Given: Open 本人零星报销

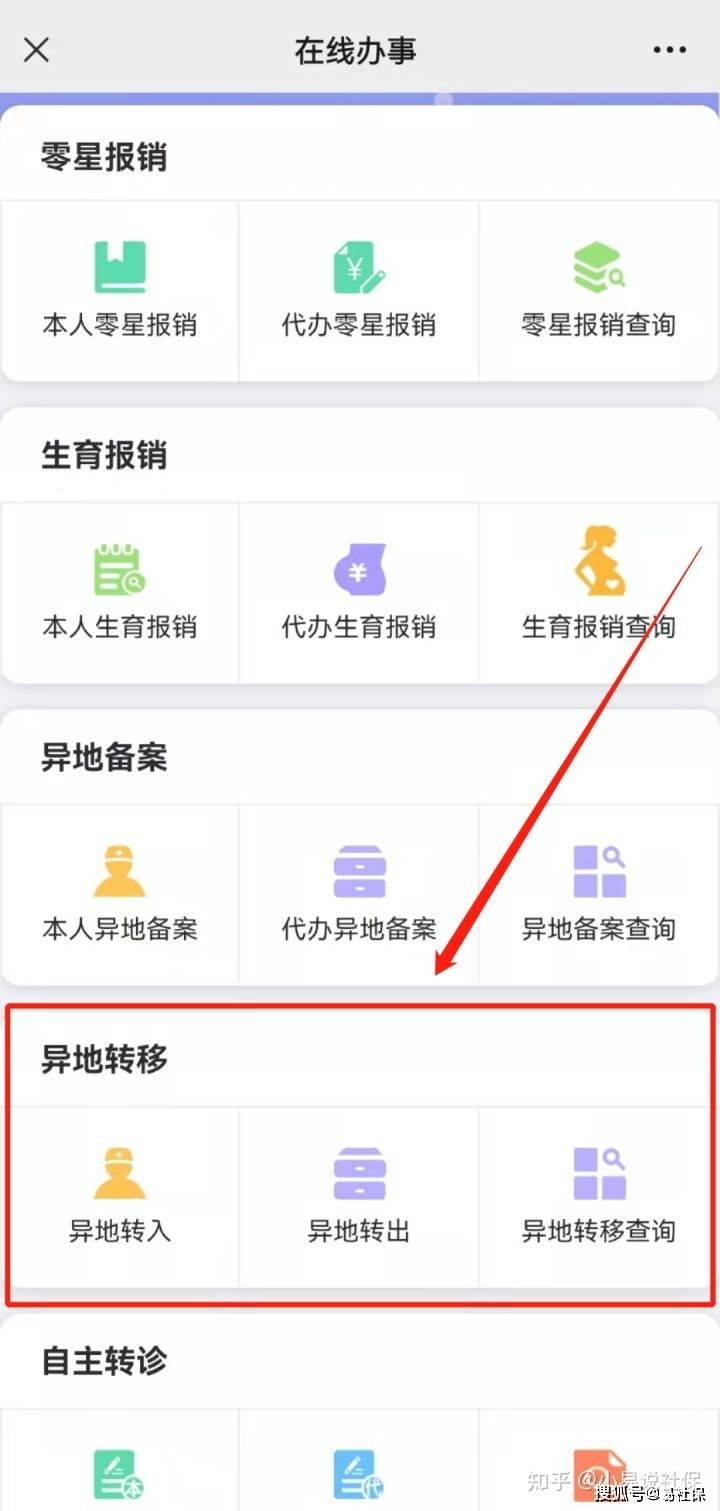Looking at the screenshot, I should click(x=119, y=288).
